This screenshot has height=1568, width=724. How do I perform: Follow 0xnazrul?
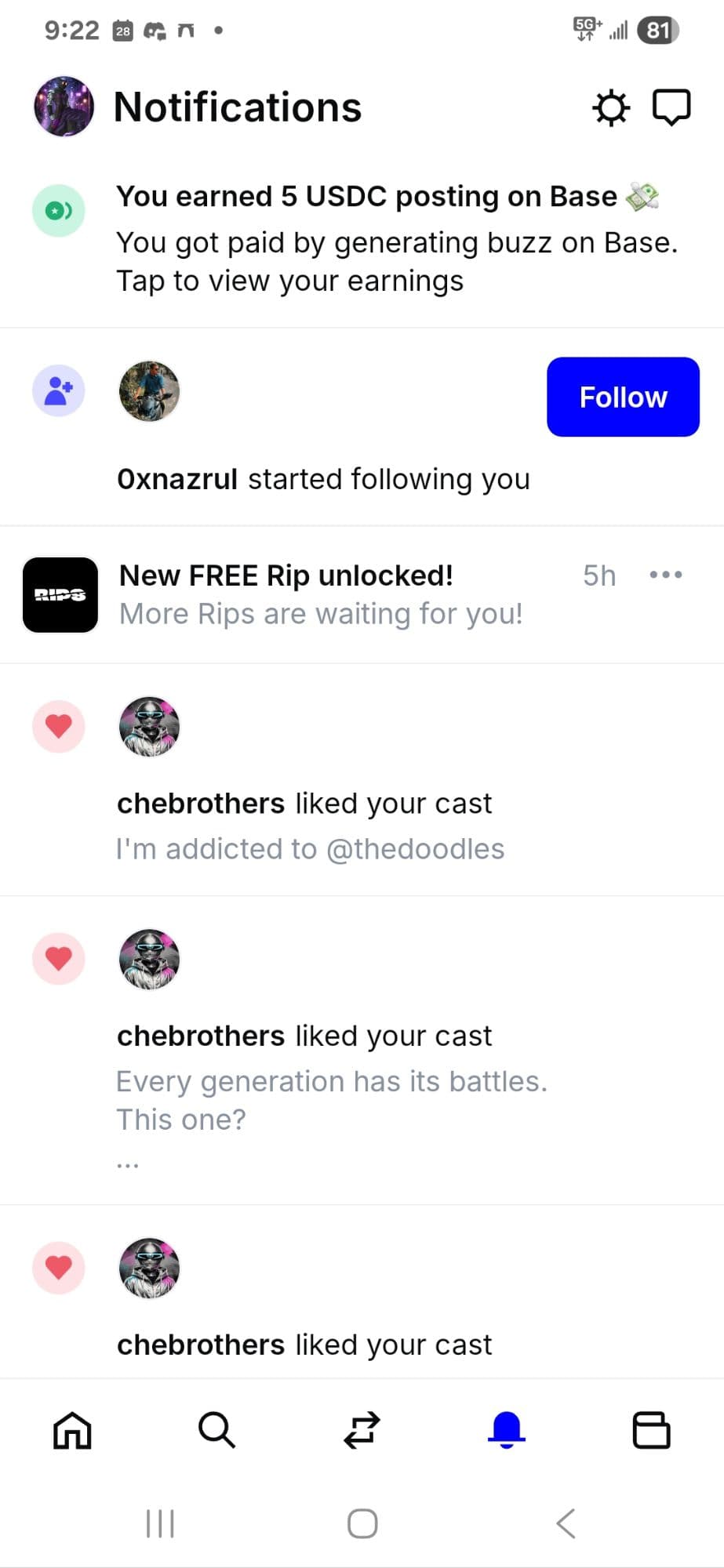click(x=622, y=397)
